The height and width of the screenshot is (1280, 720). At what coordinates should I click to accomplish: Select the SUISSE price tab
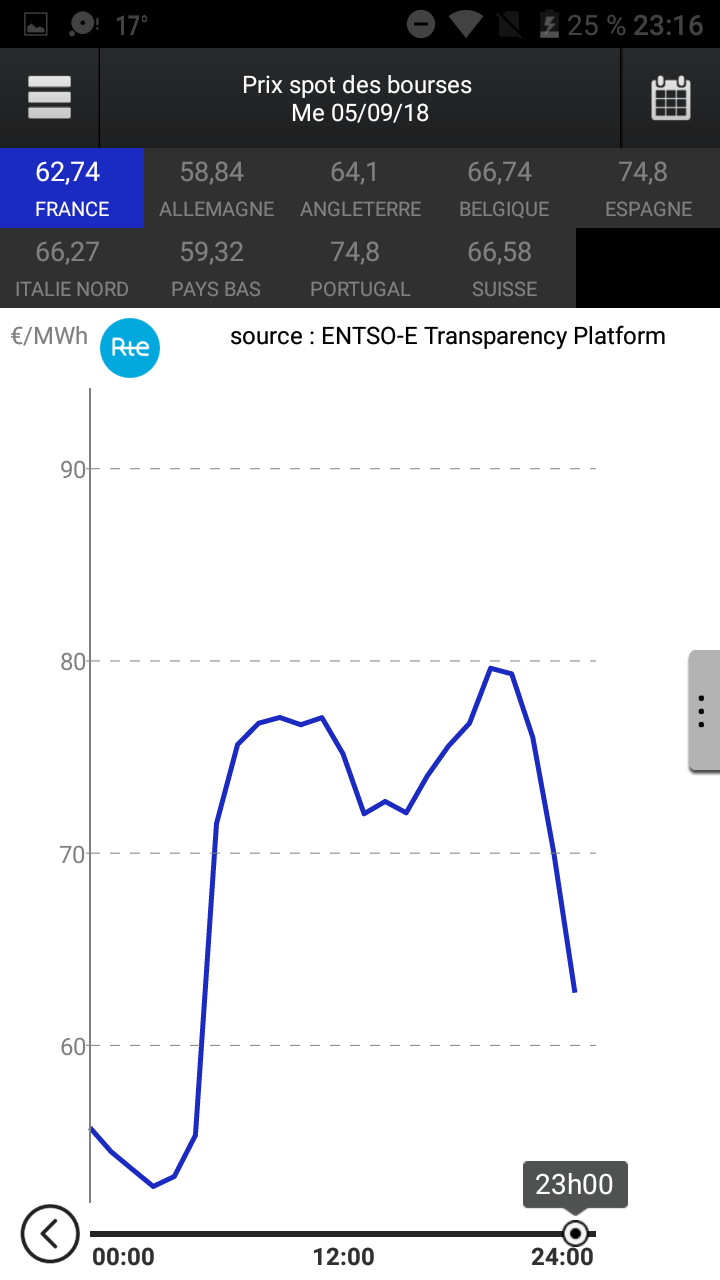point(504,268)
